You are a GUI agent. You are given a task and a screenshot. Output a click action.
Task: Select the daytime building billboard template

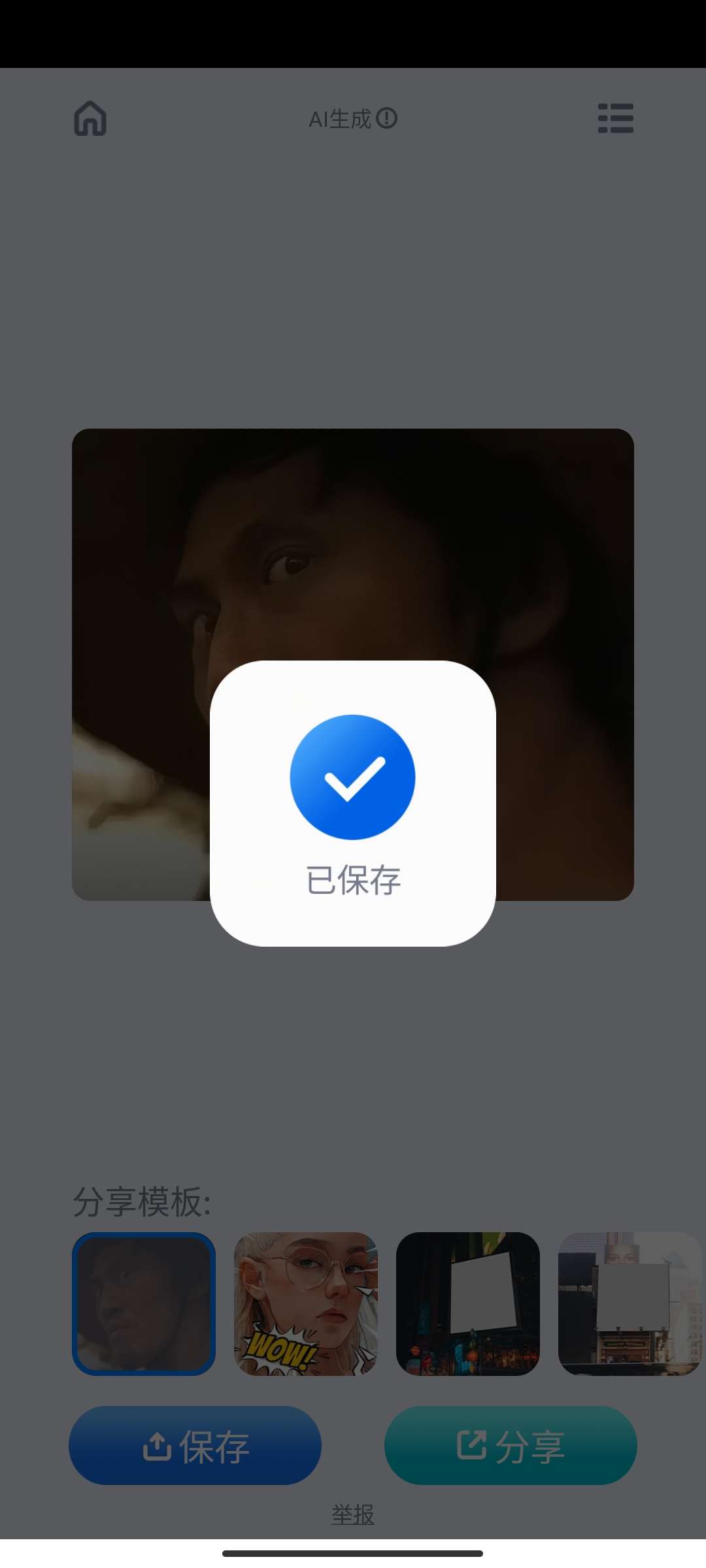tap(629, 1304)
